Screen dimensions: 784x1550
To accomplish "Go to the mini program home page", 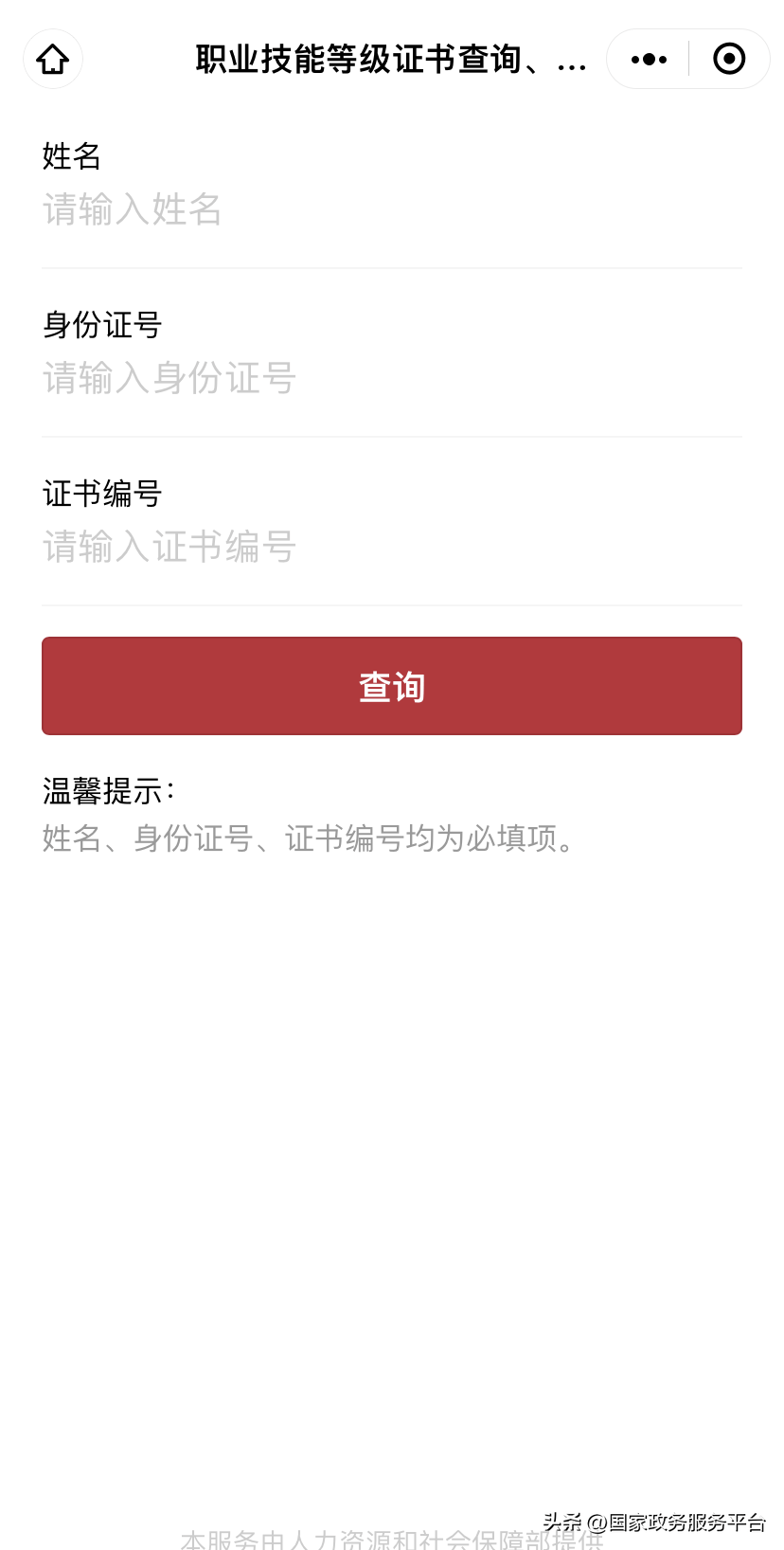I will click(53, 59).
